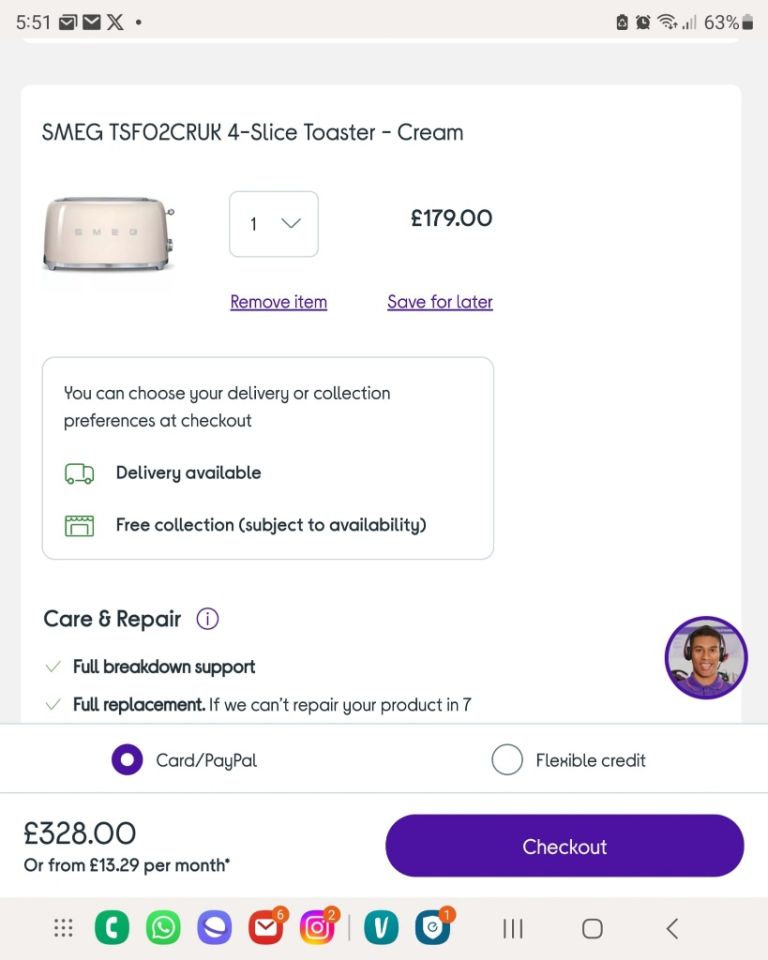Image resolution: width=768 pixels, height=960 pixels.
Task: Open Gmail from the taskbar
Action: tap(265, 928)
